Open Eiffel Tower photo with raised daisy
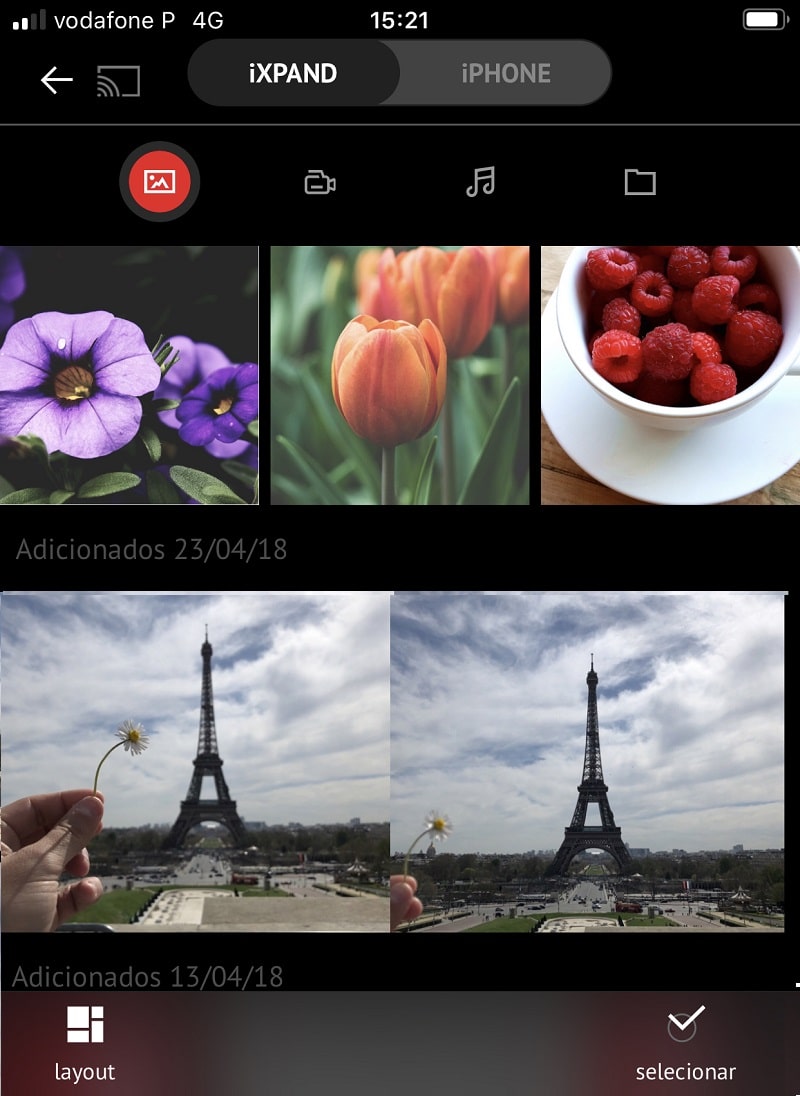This screenshot has width=800, height=1096. pyautogui.click(x=195, y=762)
